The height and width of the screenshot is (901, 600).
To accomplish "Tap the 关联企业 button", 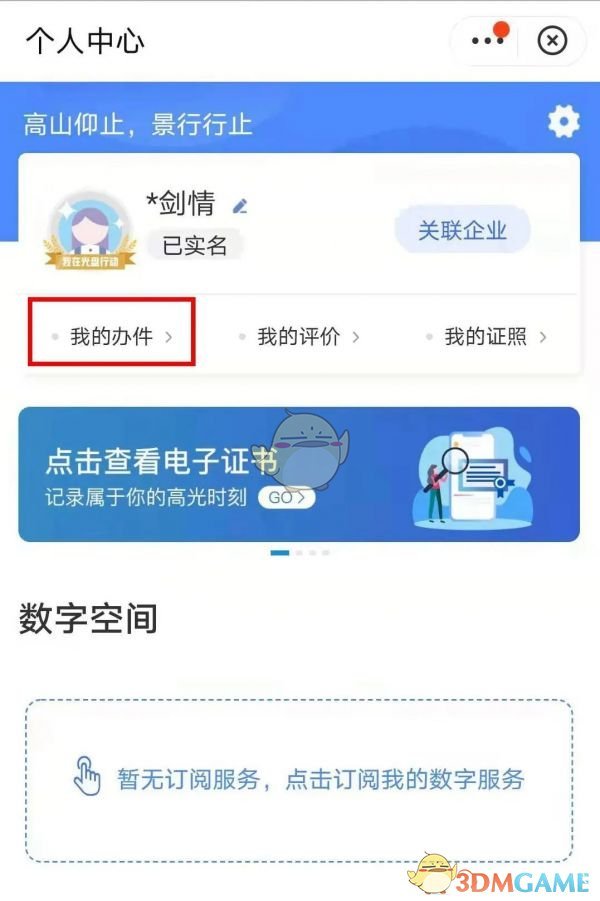I will pyautogui.click(x=462, y=231).
